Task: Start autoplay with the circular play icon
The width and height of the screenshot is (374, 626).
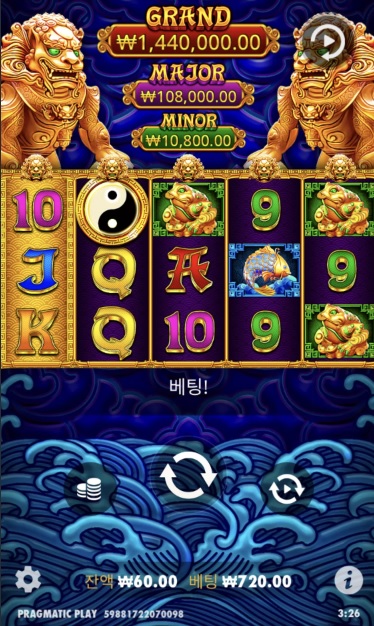Action: [x=287, y=489]
